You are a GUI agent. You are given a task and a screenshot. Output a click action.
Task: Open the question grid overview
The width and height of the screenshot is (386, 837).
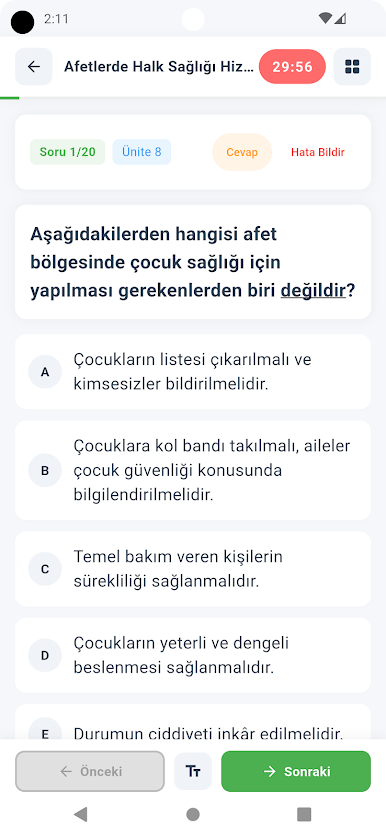coord(352,67)
